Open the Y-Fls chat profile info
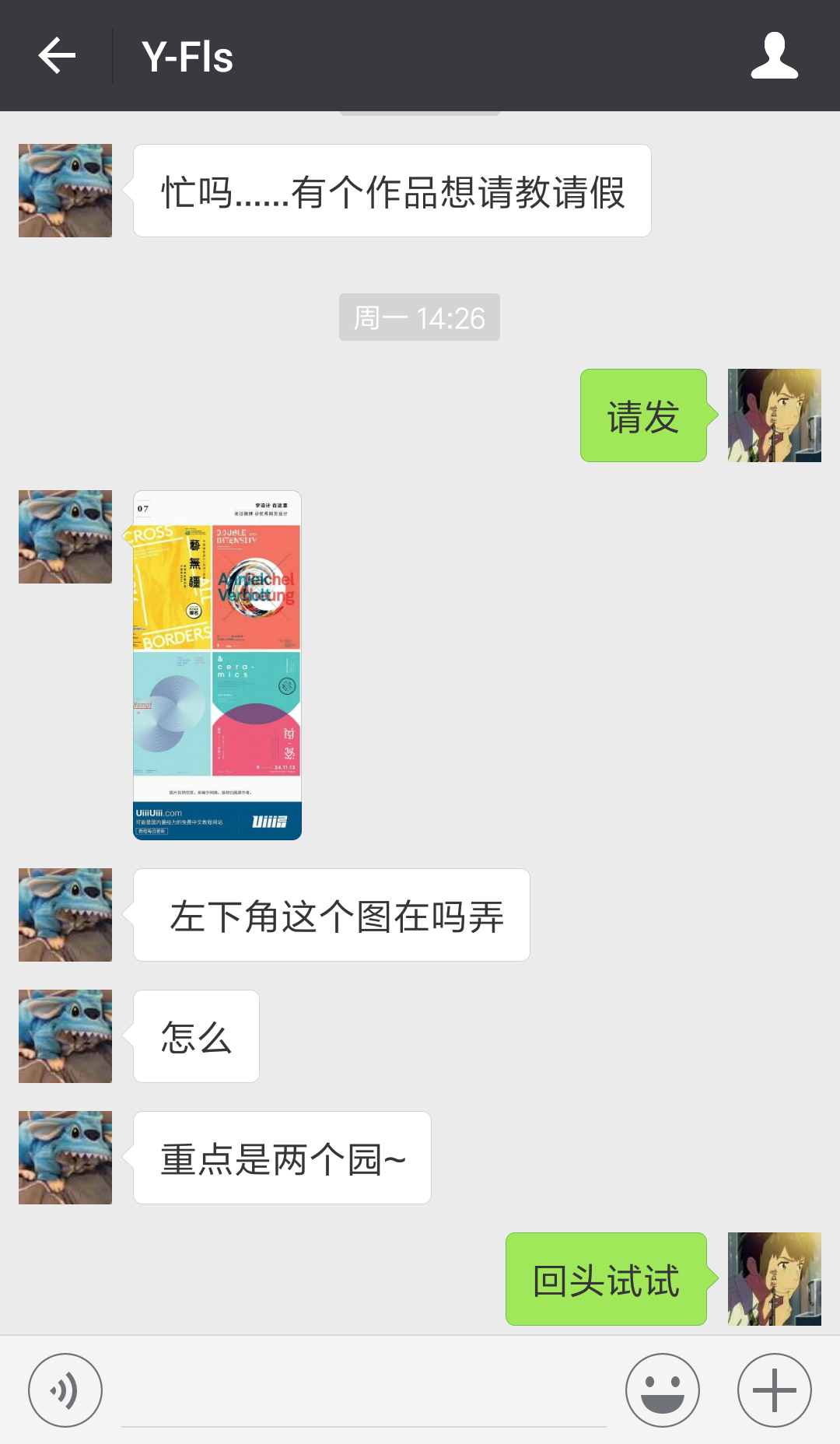This screenshot has width=840, height=1444. pos(774,56)
